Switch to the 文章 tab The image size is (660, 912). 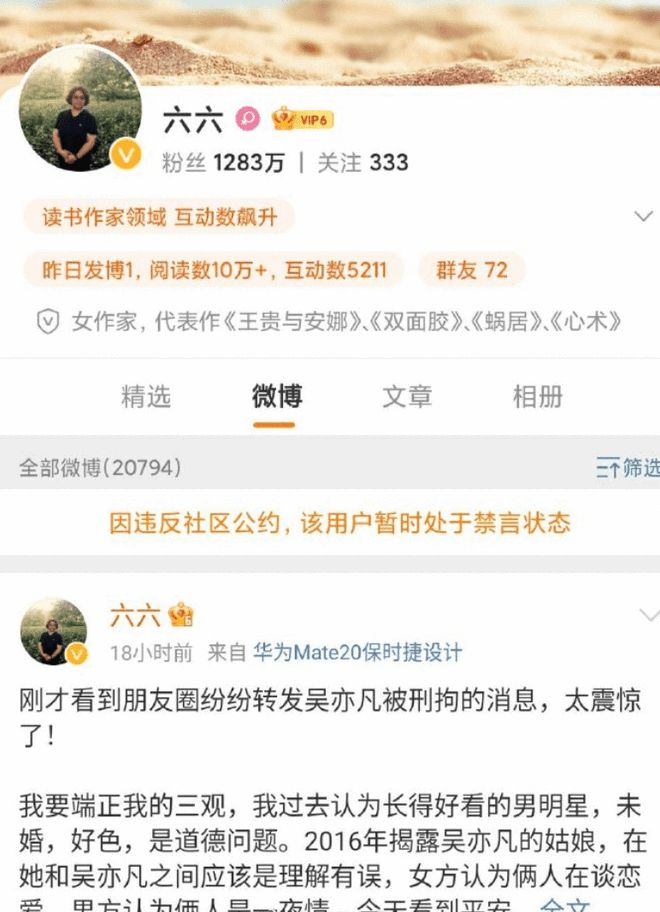click(407, 396)
